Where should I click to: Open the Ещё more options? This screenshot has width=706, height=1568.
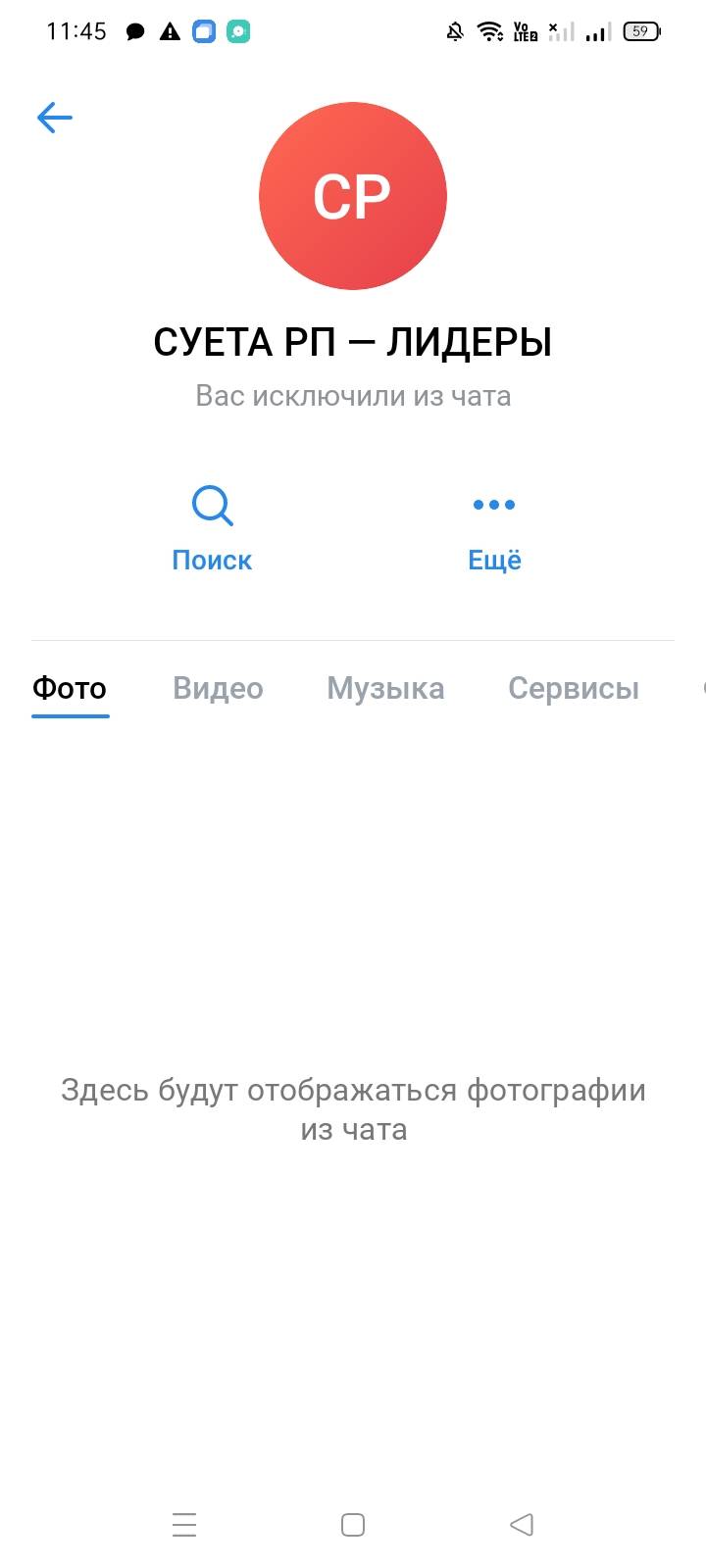click(494, 529)
